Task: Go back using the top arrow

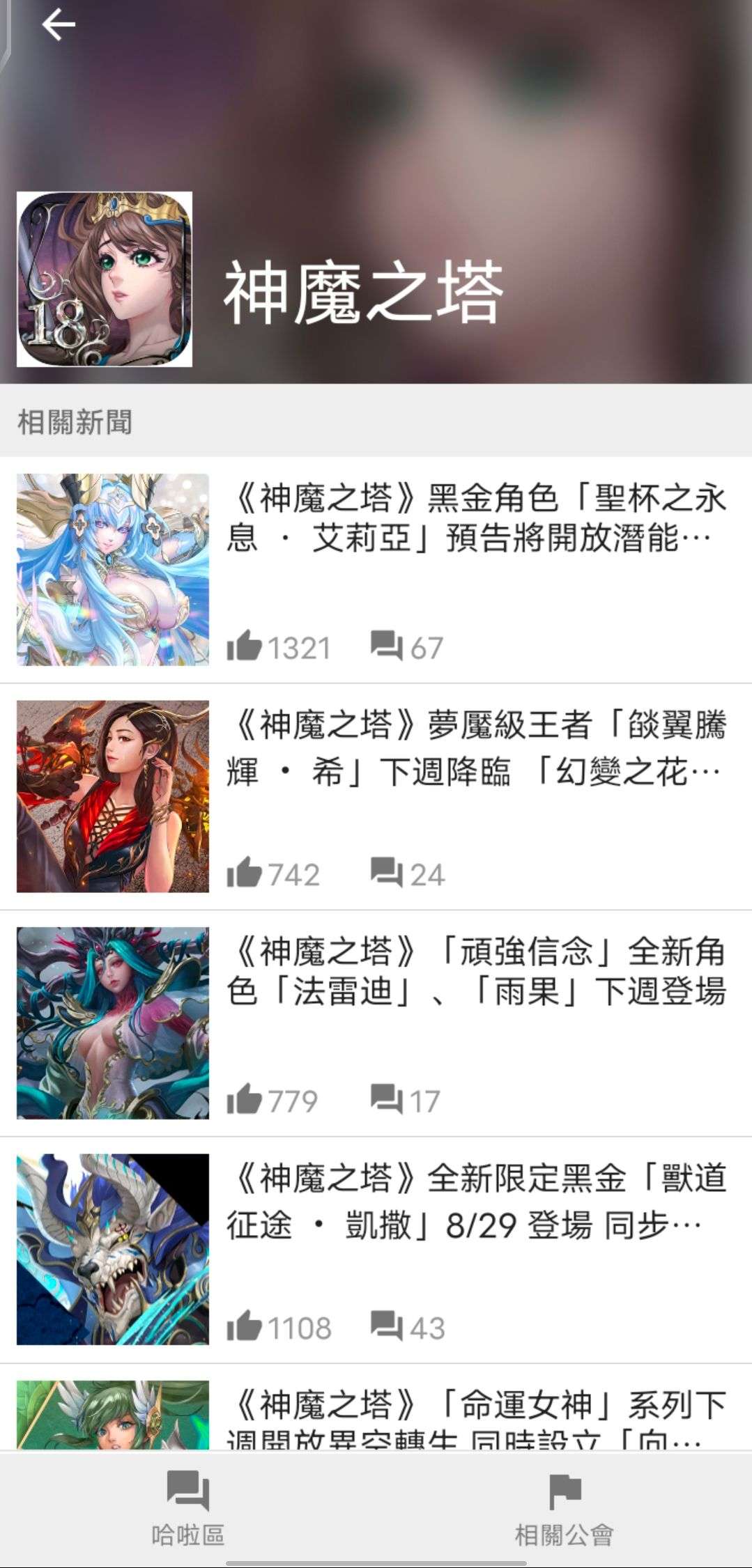Action: [x=59, y=26]
